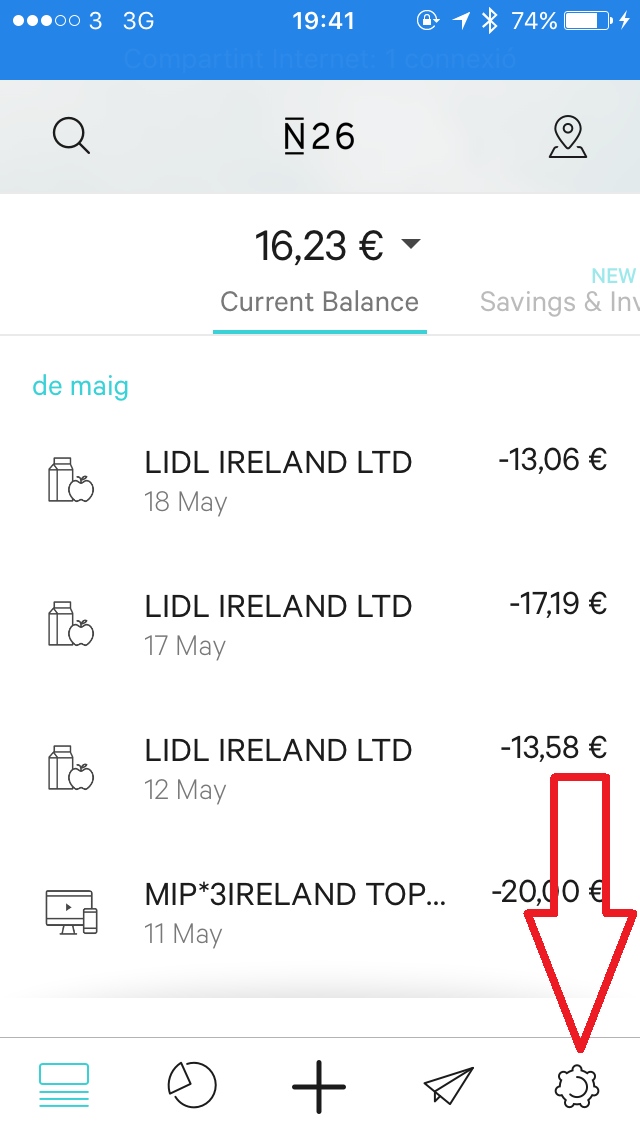The height and width of the screenshot is (1136, 640).
Task: Tap the plus button in the bottom bar
Action: coord(319,1086)
